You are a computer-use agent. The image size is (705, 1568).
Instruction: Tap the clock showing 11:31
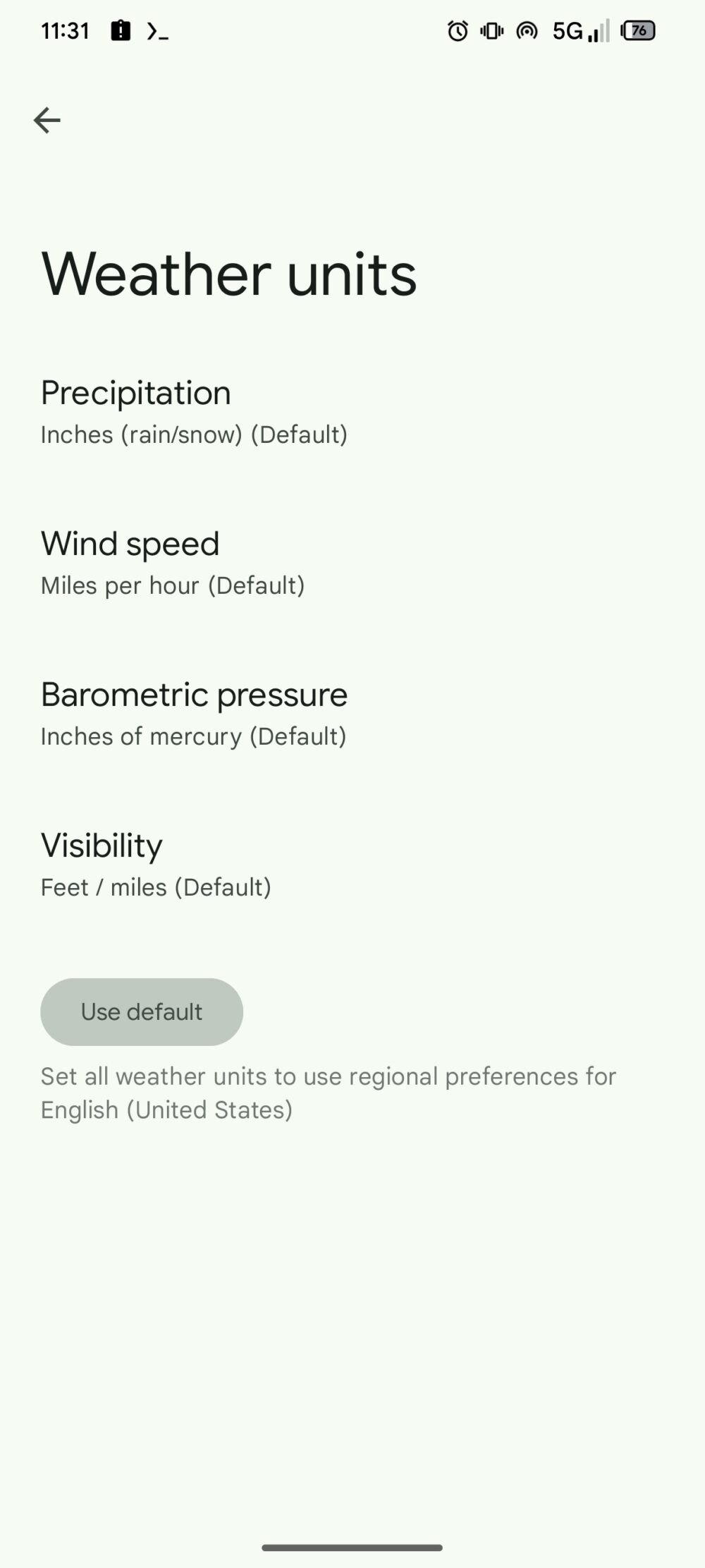[x=66, y=30]
